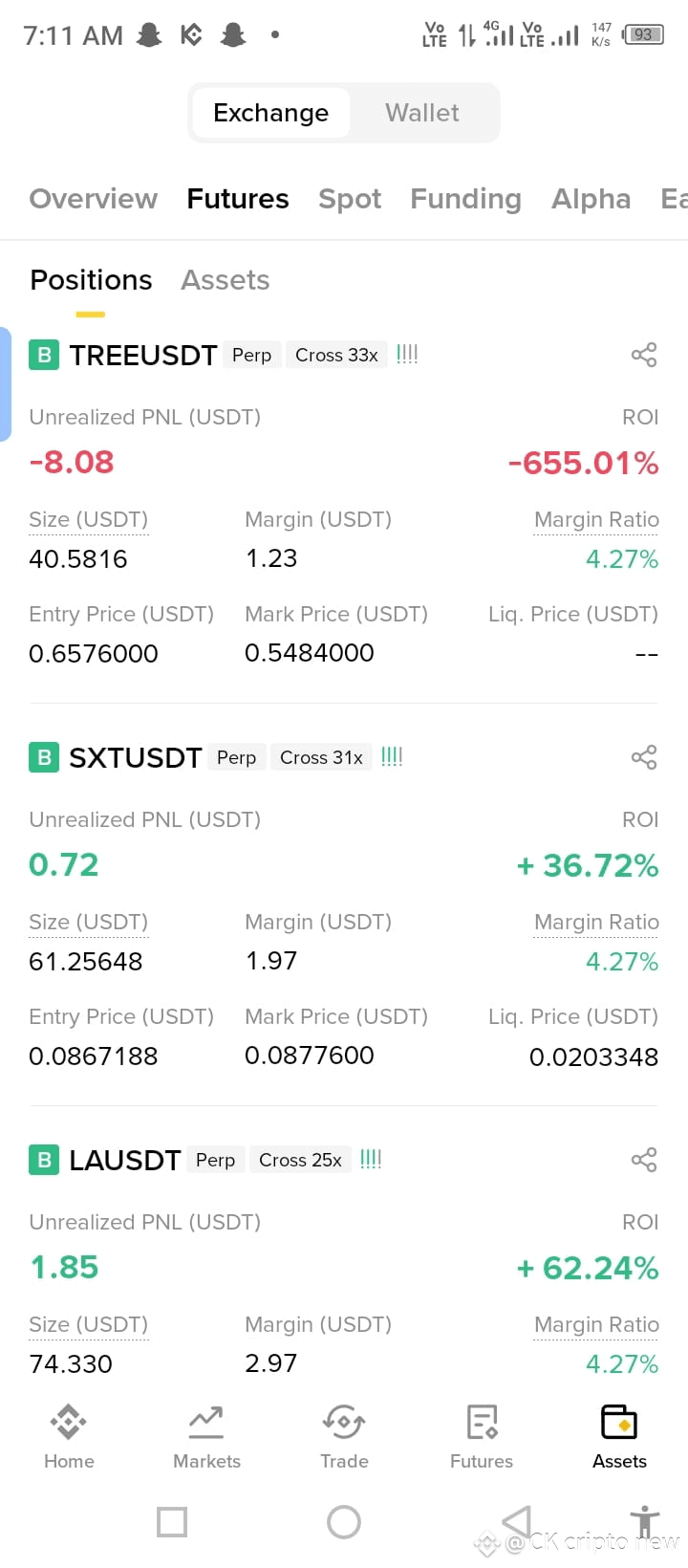
Task: Go to the Funding tab
Action: pos(465,199)
